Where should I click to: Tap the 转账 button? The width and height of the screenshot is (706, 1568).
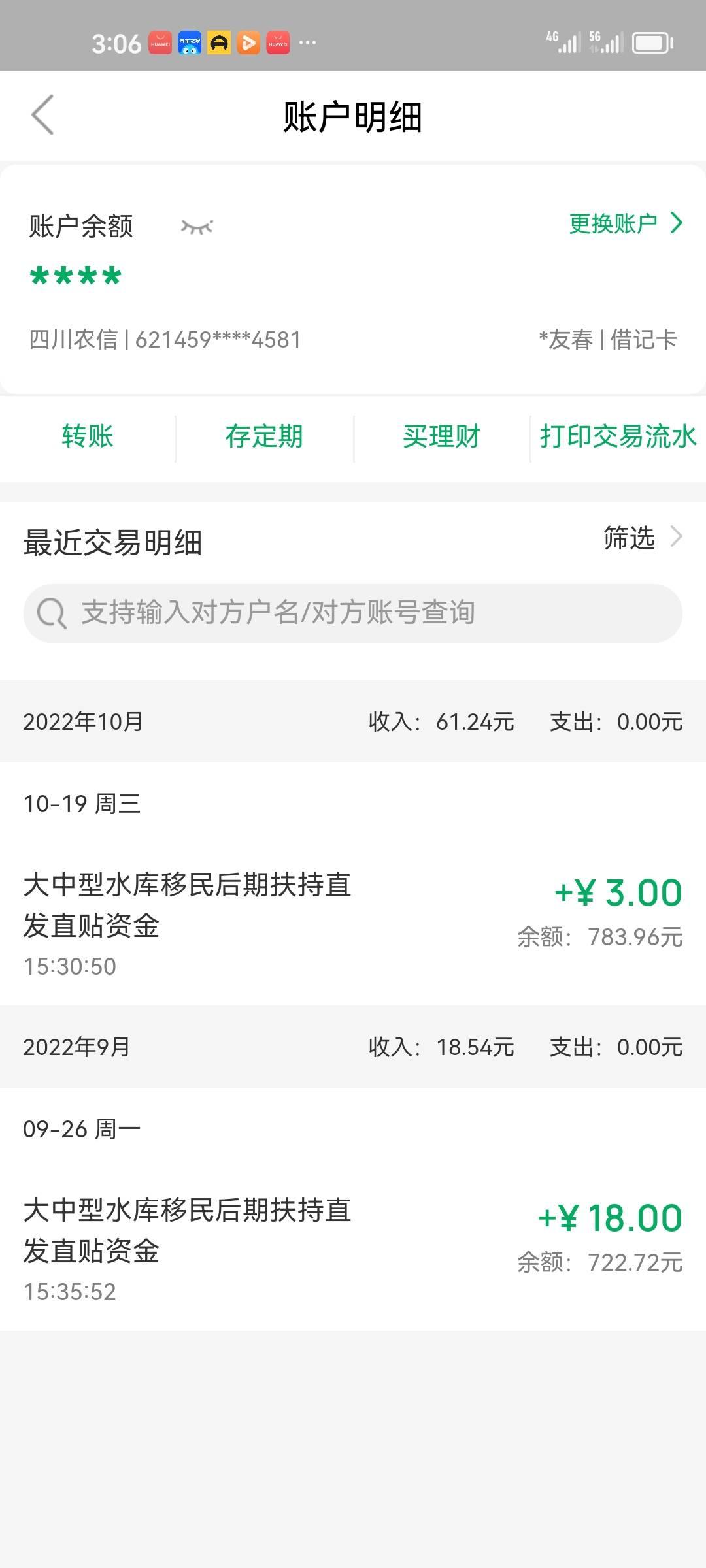click(88, 436)
